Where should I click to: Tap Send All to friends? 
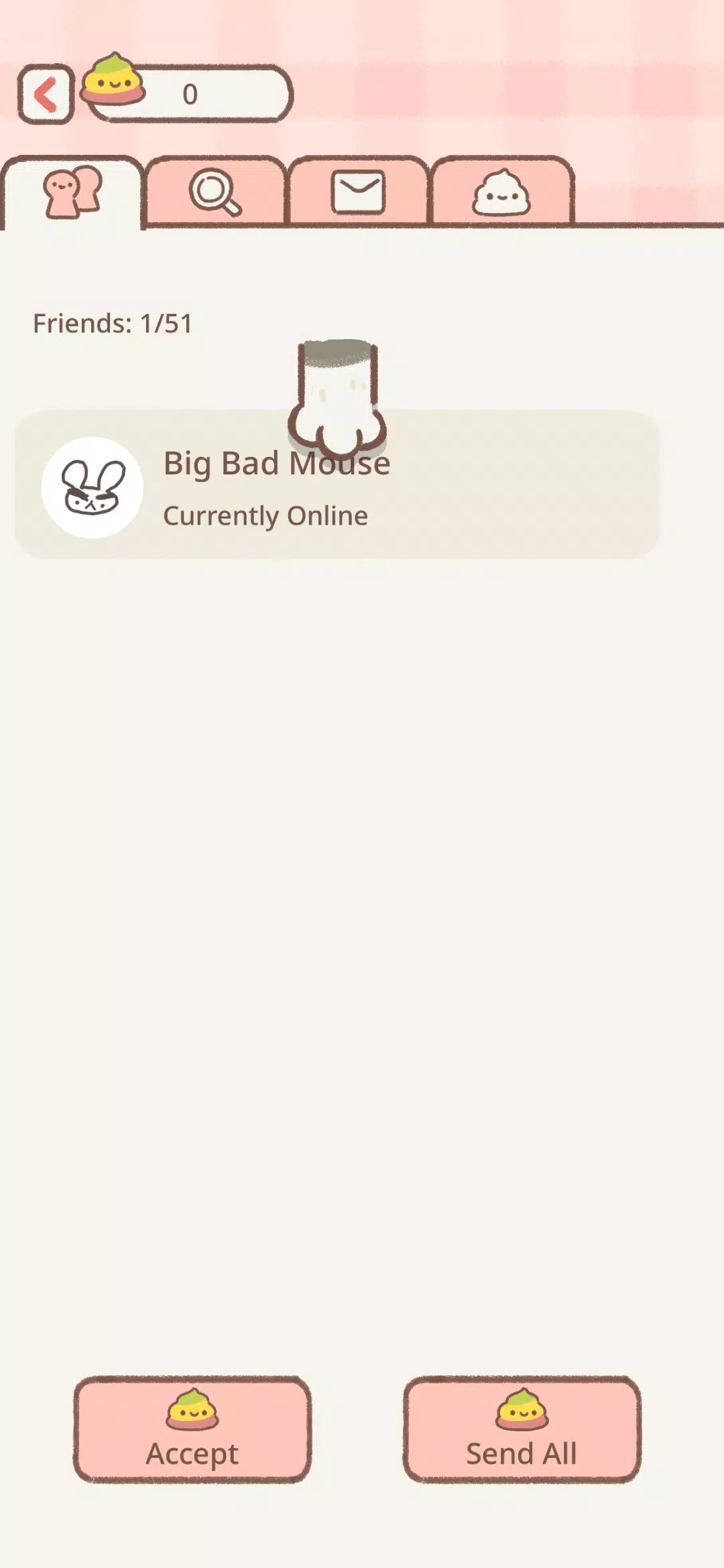click(x=522, y=1429)
